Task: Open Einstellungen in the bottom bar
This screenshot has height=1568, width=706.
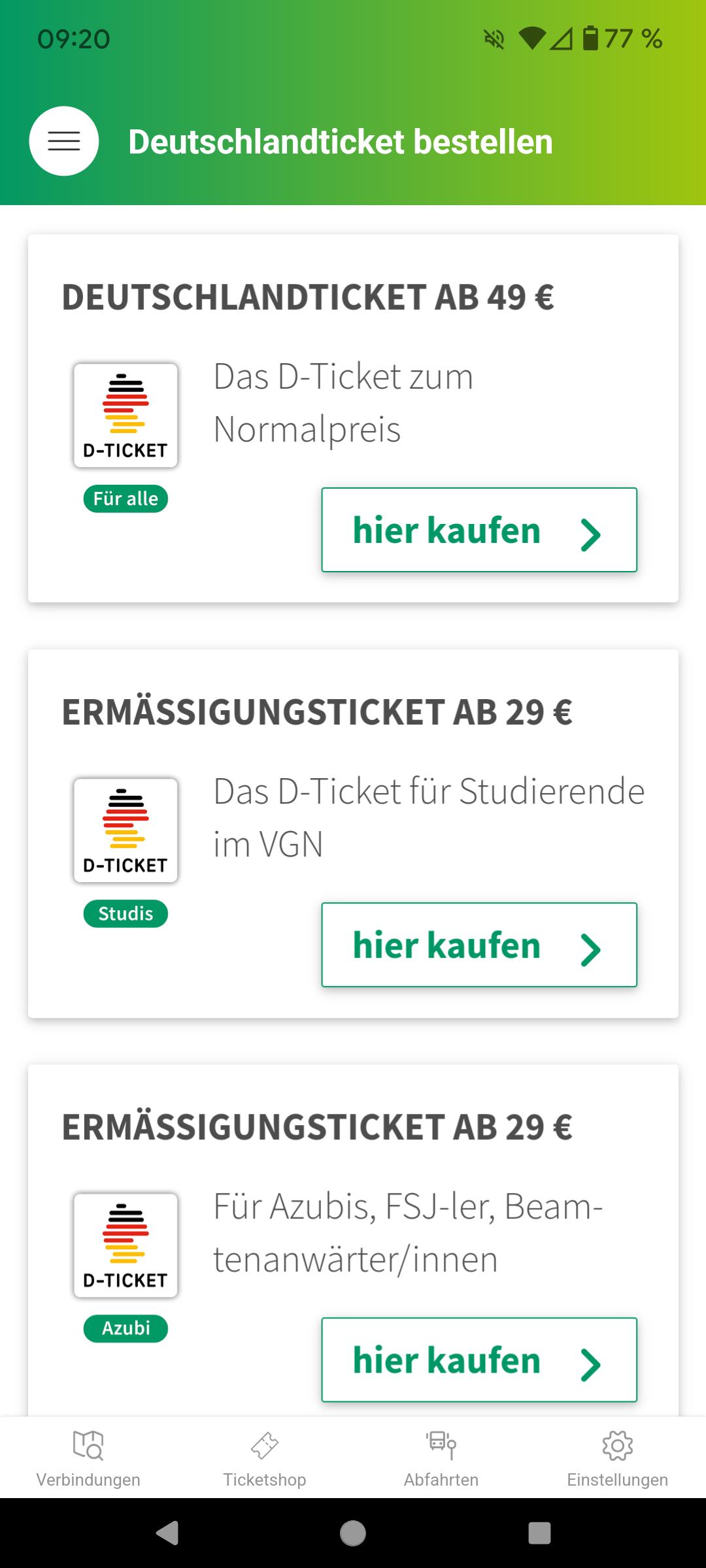Action: tap(618, 1458)
